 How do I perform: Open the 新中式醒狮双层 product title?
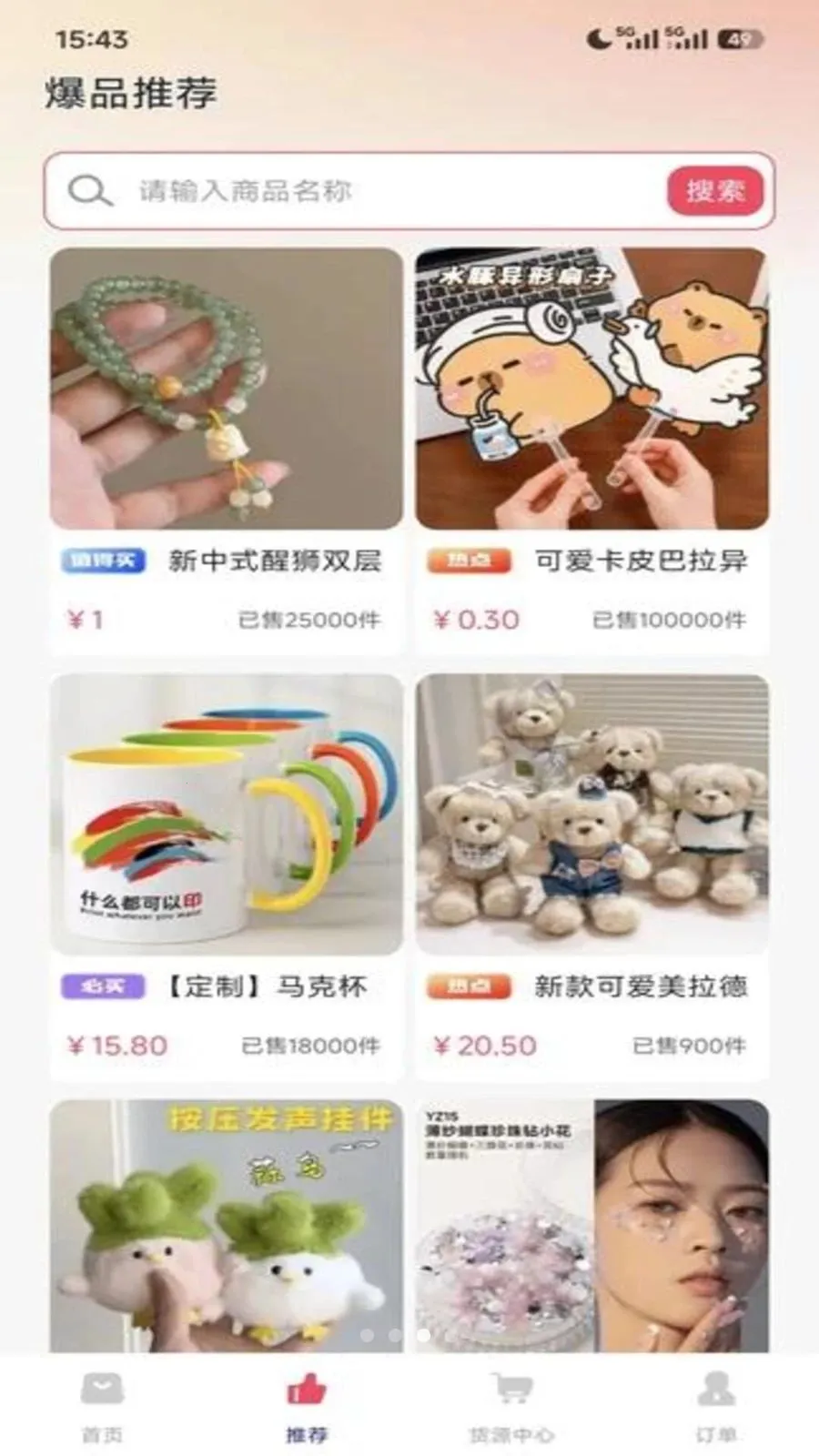point(273,561)
